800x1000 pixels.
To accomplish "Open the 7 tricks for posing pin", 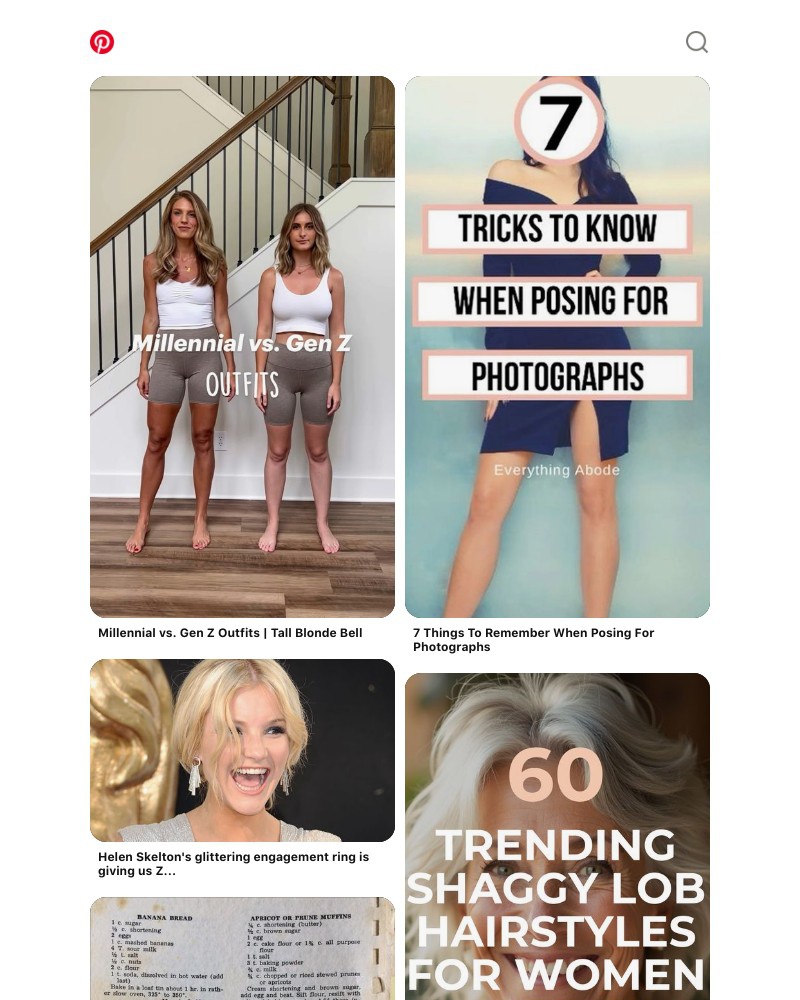I will click(x=557, y=346).
